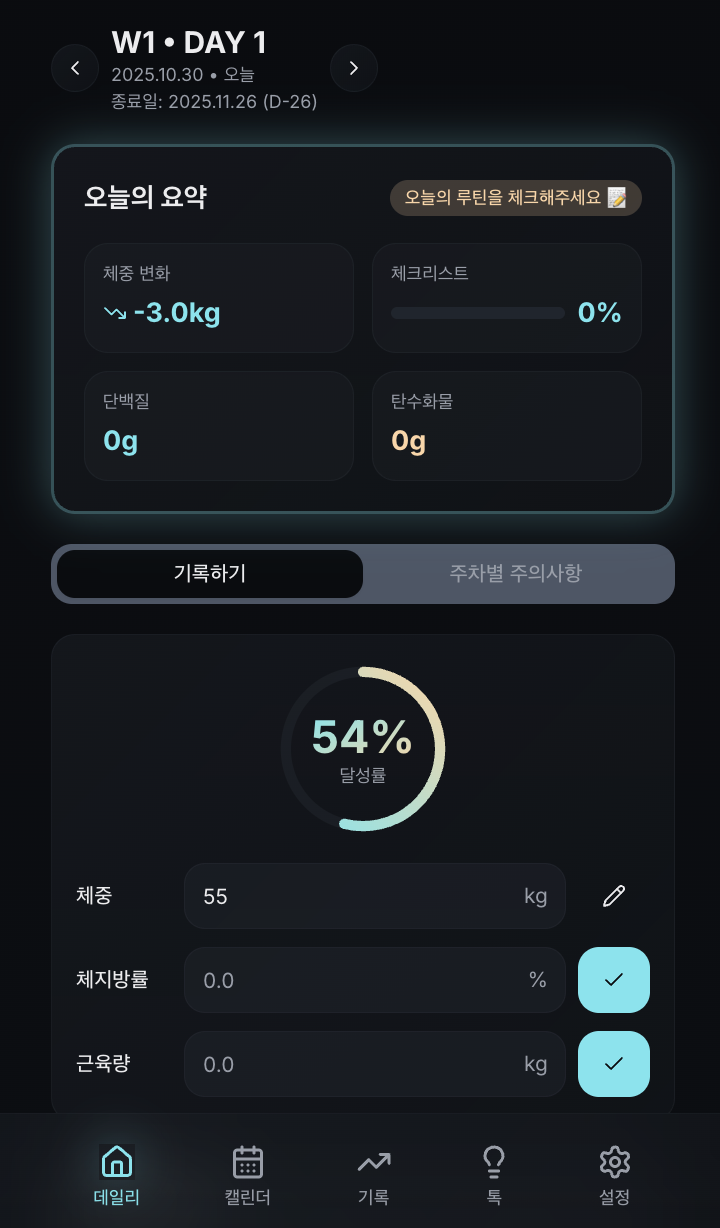Click the 54% 달성률 progress ring
Viewport: 720px width, 1228px height.
[x=362, y=747]
